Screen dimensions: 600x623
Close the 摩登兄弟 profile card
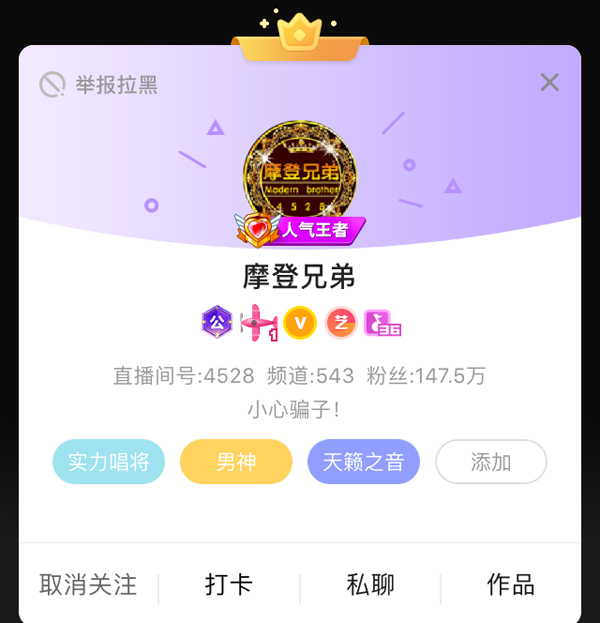pyautogui.click(x=549, y=82)
